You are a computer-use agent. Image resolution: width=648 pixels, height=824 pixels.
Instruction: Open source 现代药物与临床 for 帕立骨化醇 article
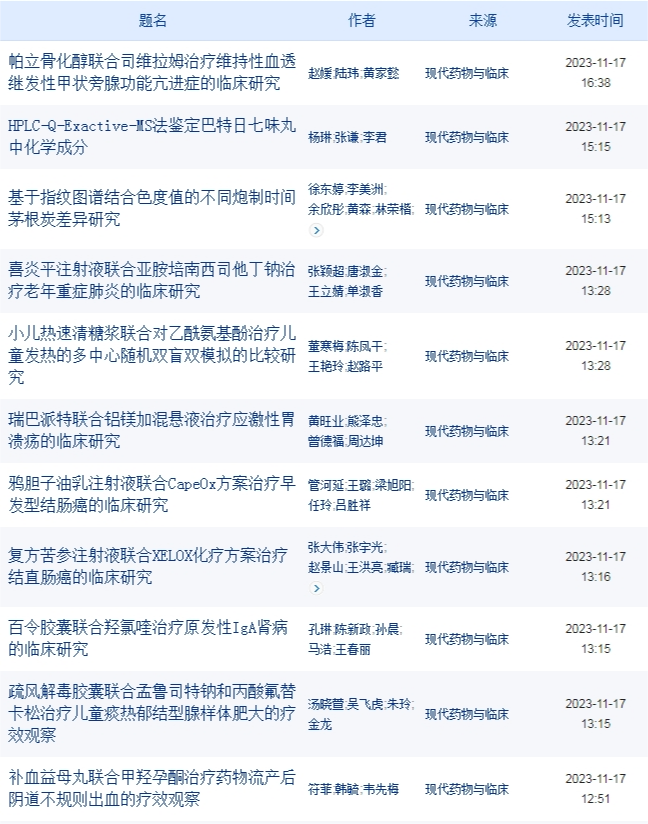tap(466, 73)
